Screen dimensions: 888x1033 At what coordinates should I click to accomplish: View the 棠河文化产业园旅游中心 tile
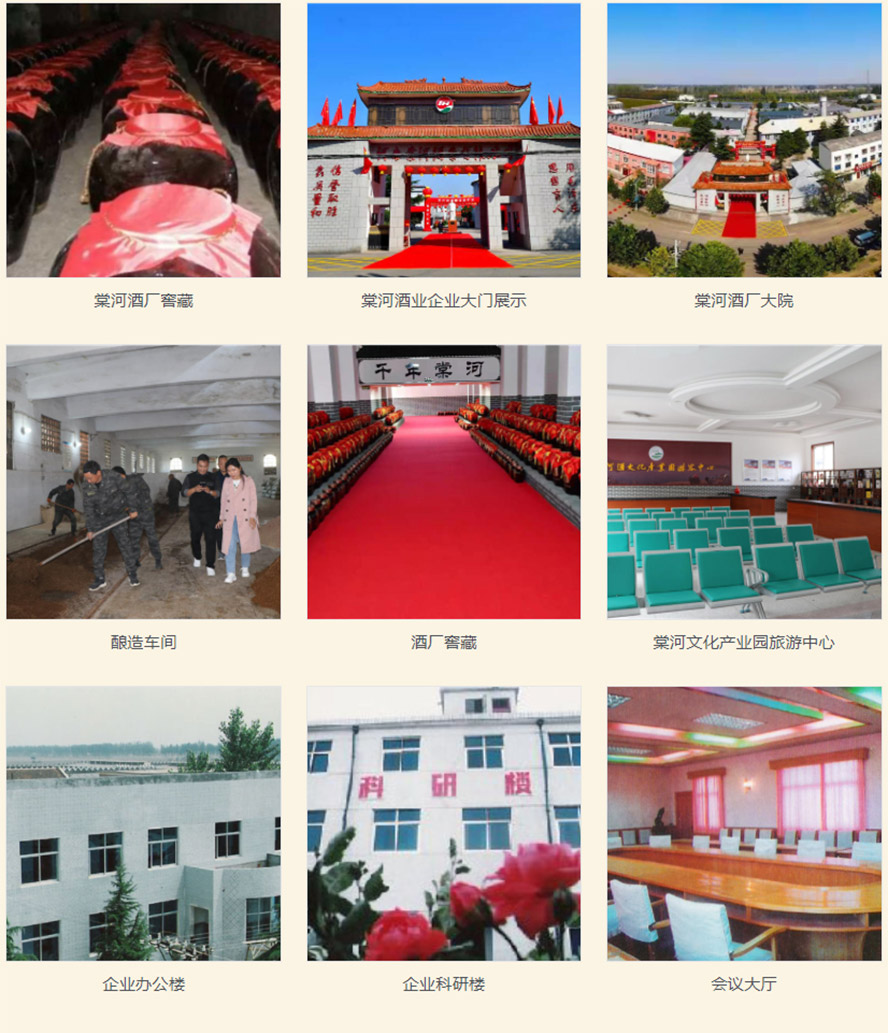coord(744,482)
